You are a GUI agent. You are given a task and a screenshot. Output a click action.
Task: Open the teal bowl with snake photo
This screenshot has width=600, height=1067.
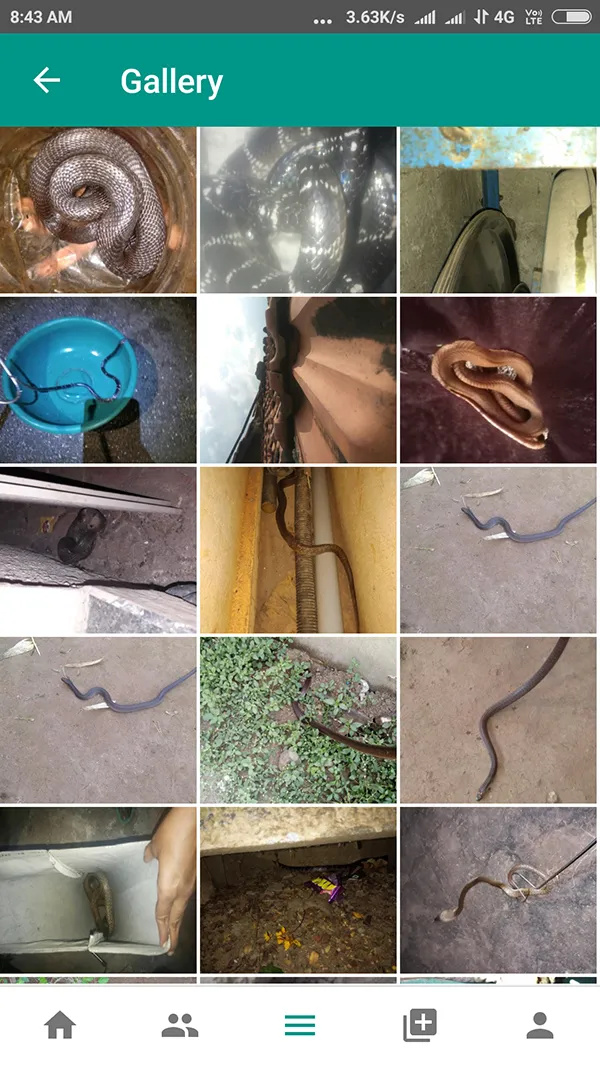click(x=98, y=380)
